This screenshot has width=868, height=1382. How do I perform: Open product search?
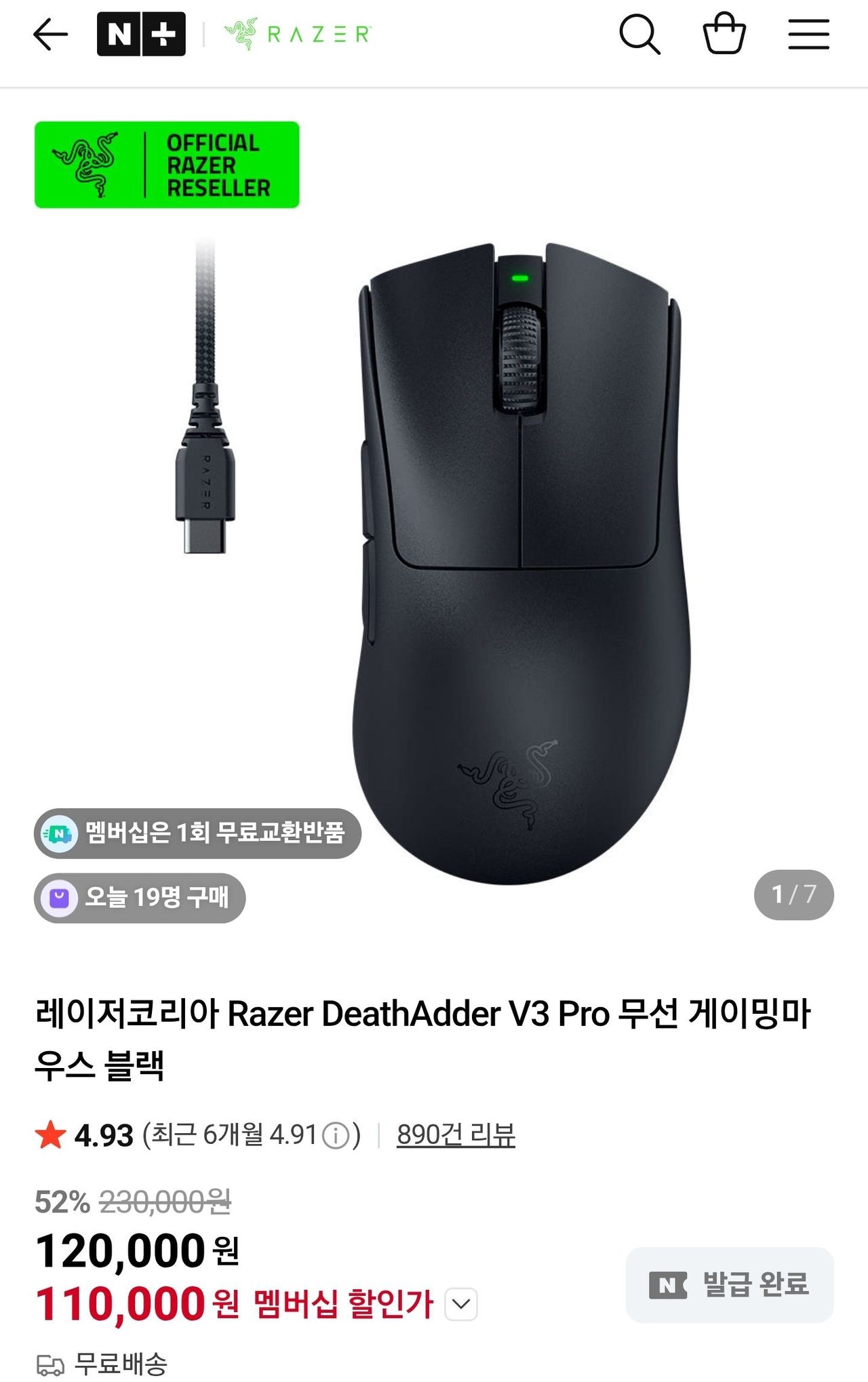(x=639, y=35)
